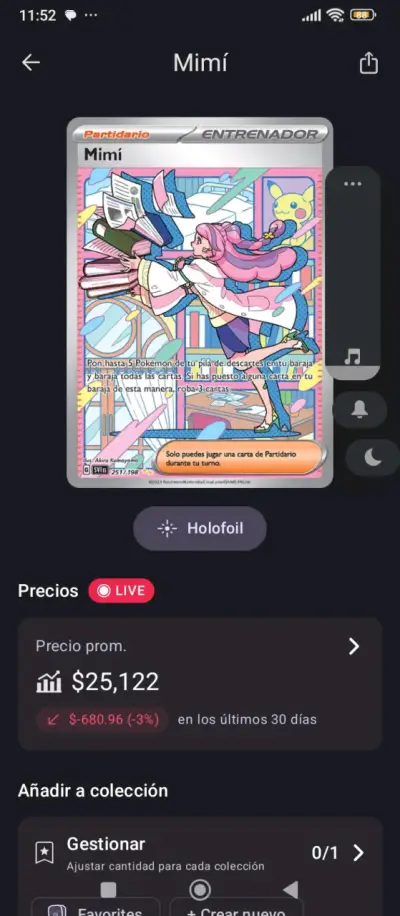Viewport: 400px width, 916px height.
Task: Set a price alert with the bell
Action: point(360,410)
